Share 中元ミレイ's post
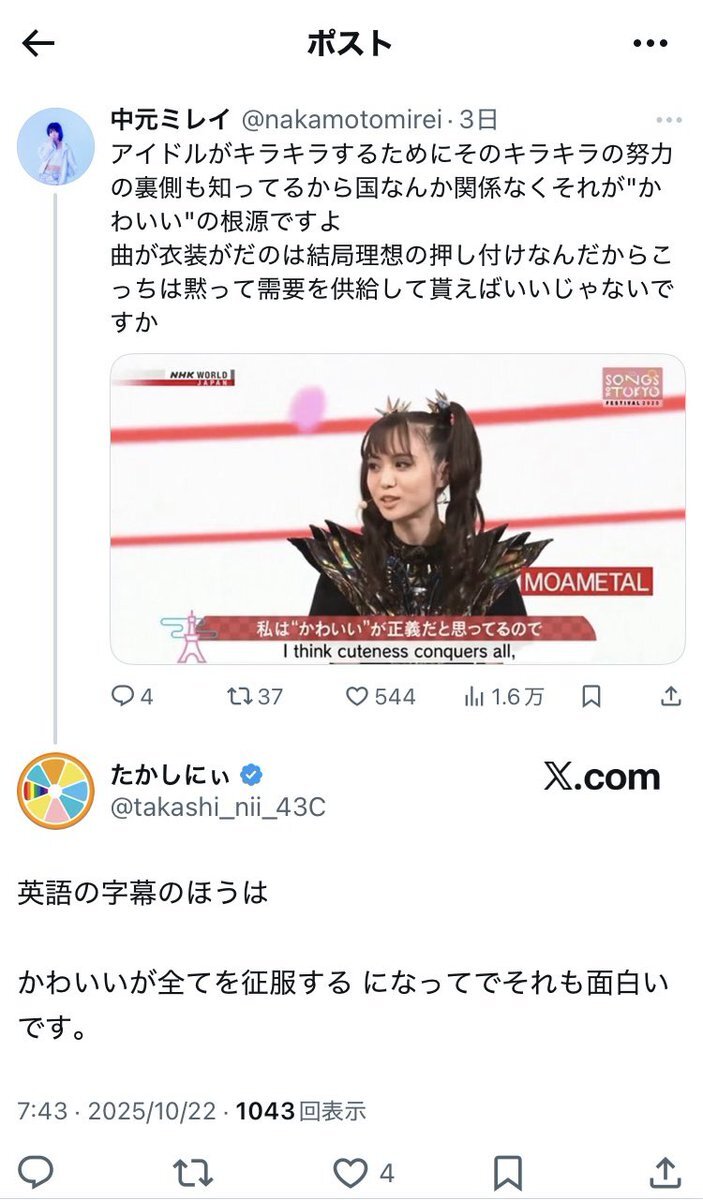The width and height of the screenshot is (703, 1200). click(672, 696)
